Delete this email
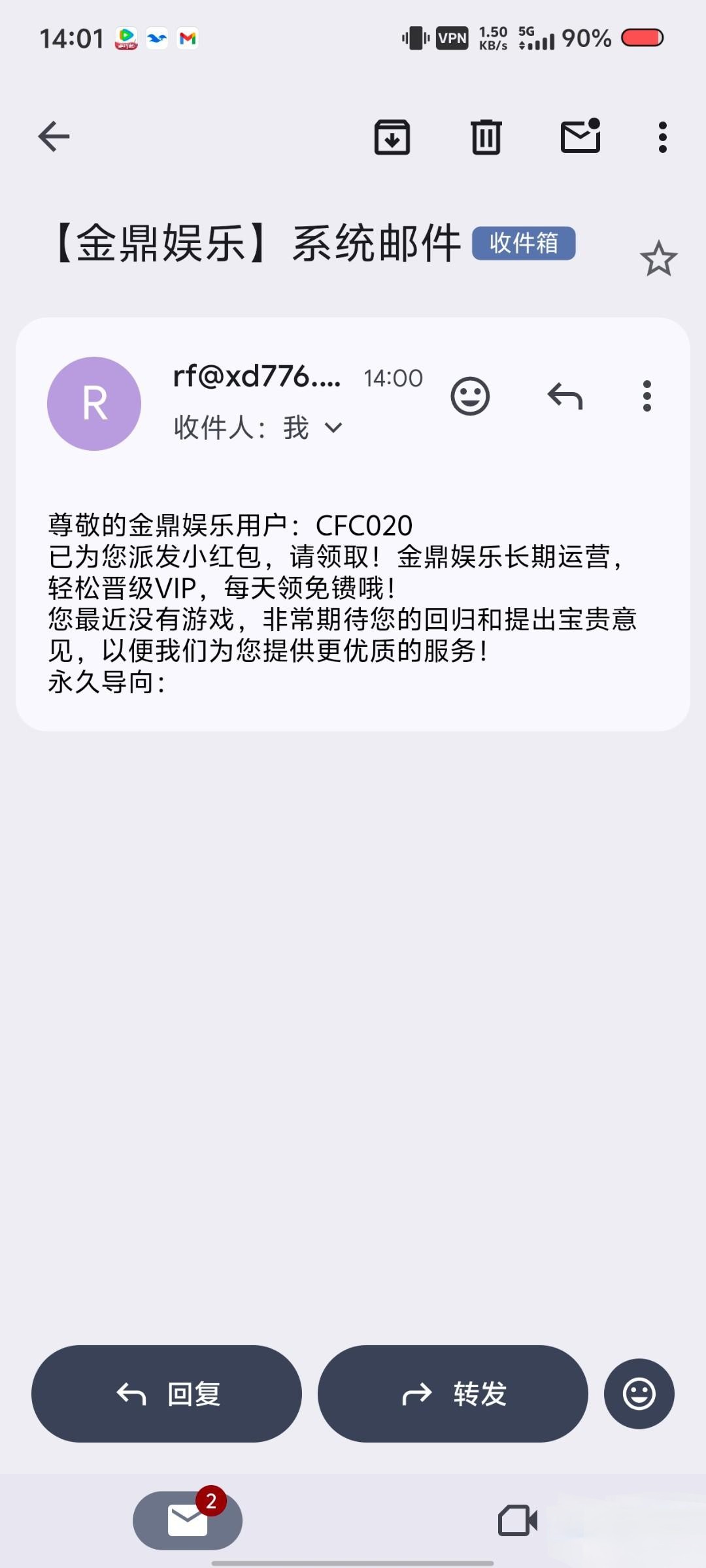 pos(486,137)
